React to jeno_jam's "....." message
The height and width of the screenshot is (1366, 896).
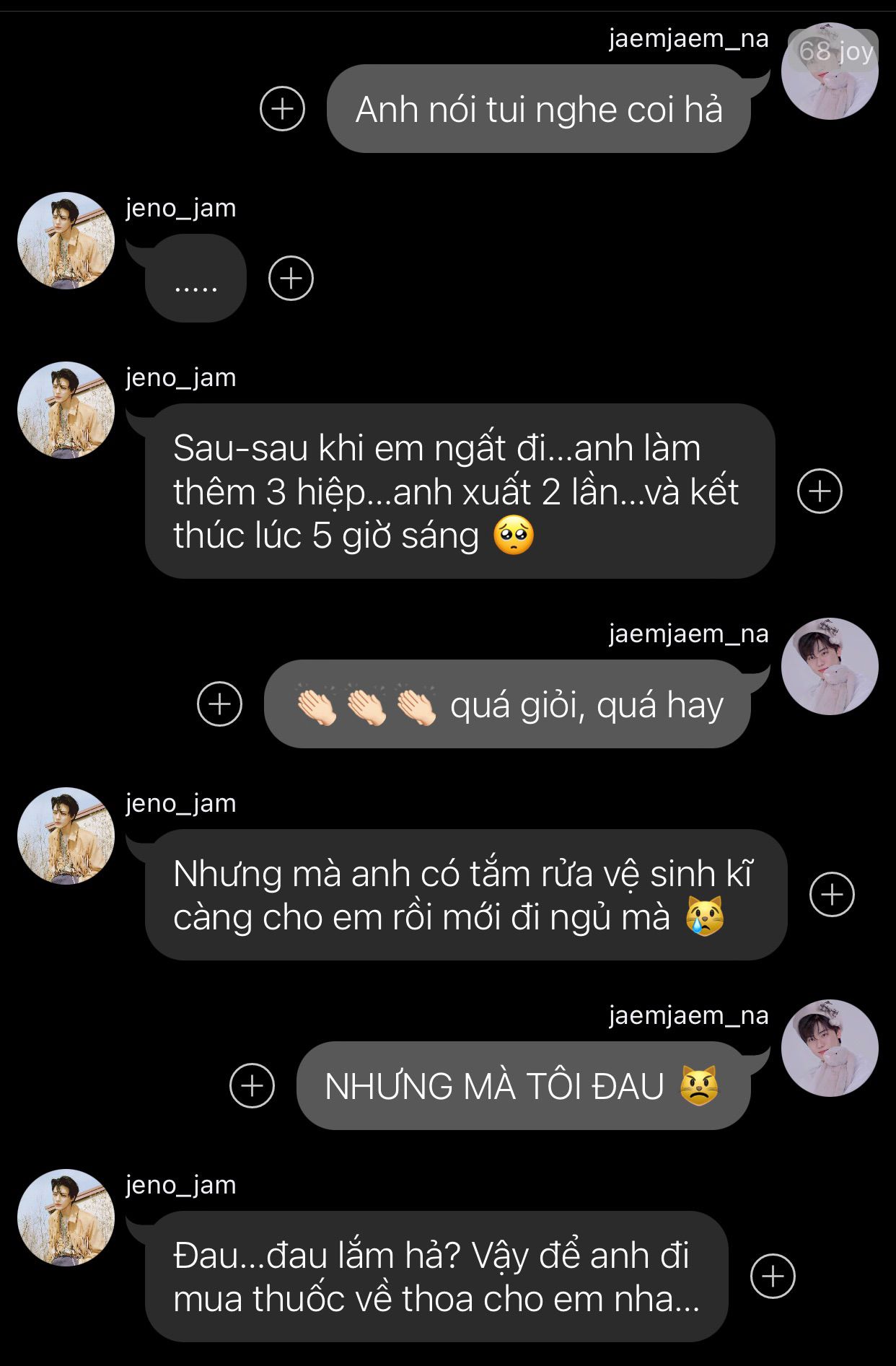[291, 279]
